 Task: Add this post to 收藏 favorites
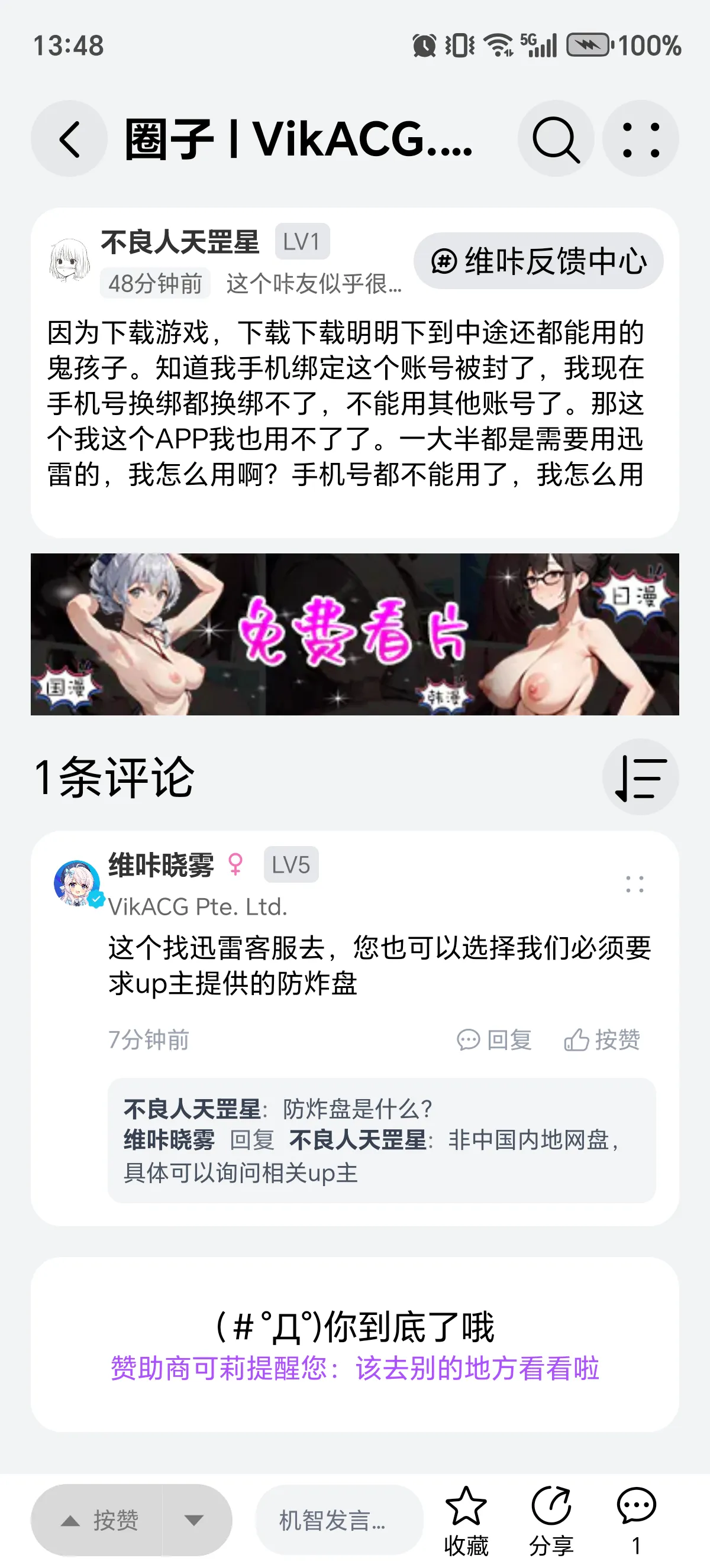[466, 1520]
